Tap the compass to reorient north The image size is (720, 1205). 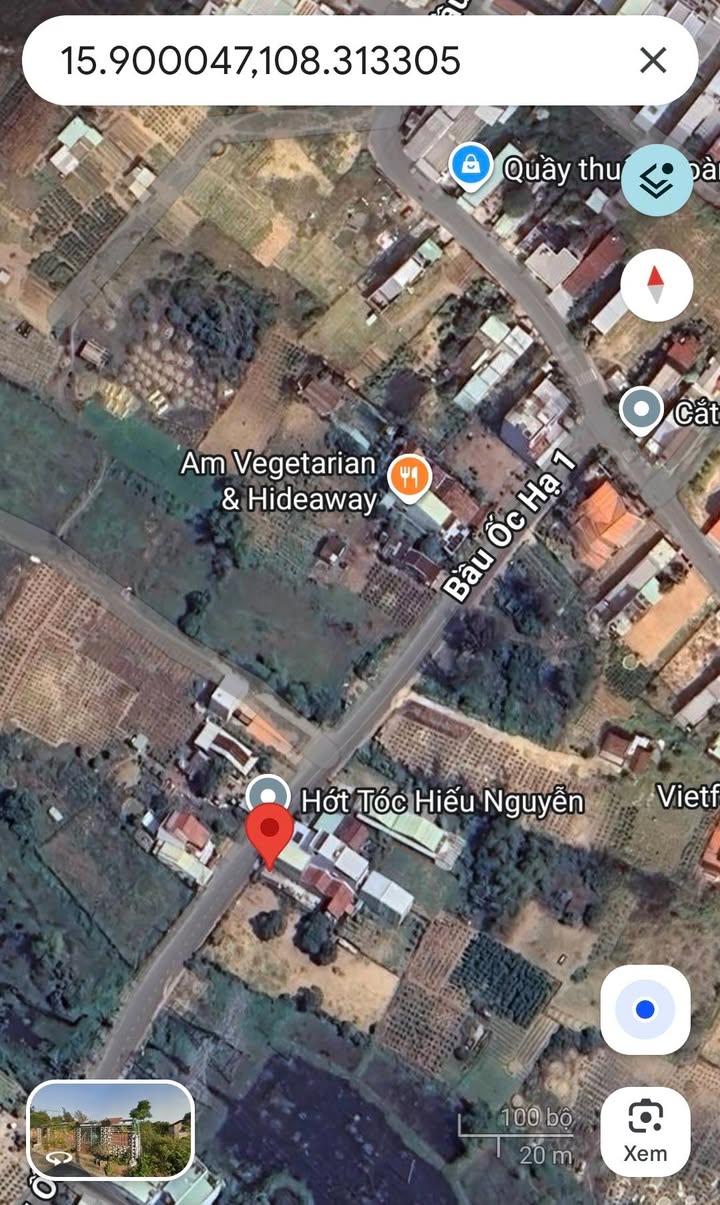657,285
